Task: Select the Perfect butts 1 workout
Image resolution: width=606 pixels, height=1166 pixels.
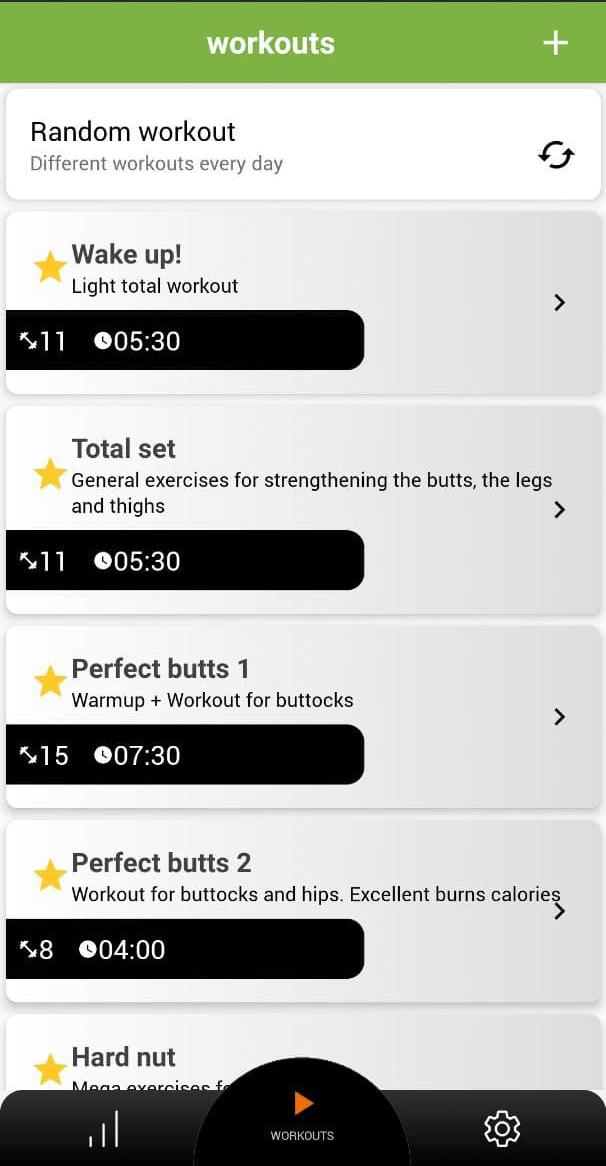Action: [303, 717]
